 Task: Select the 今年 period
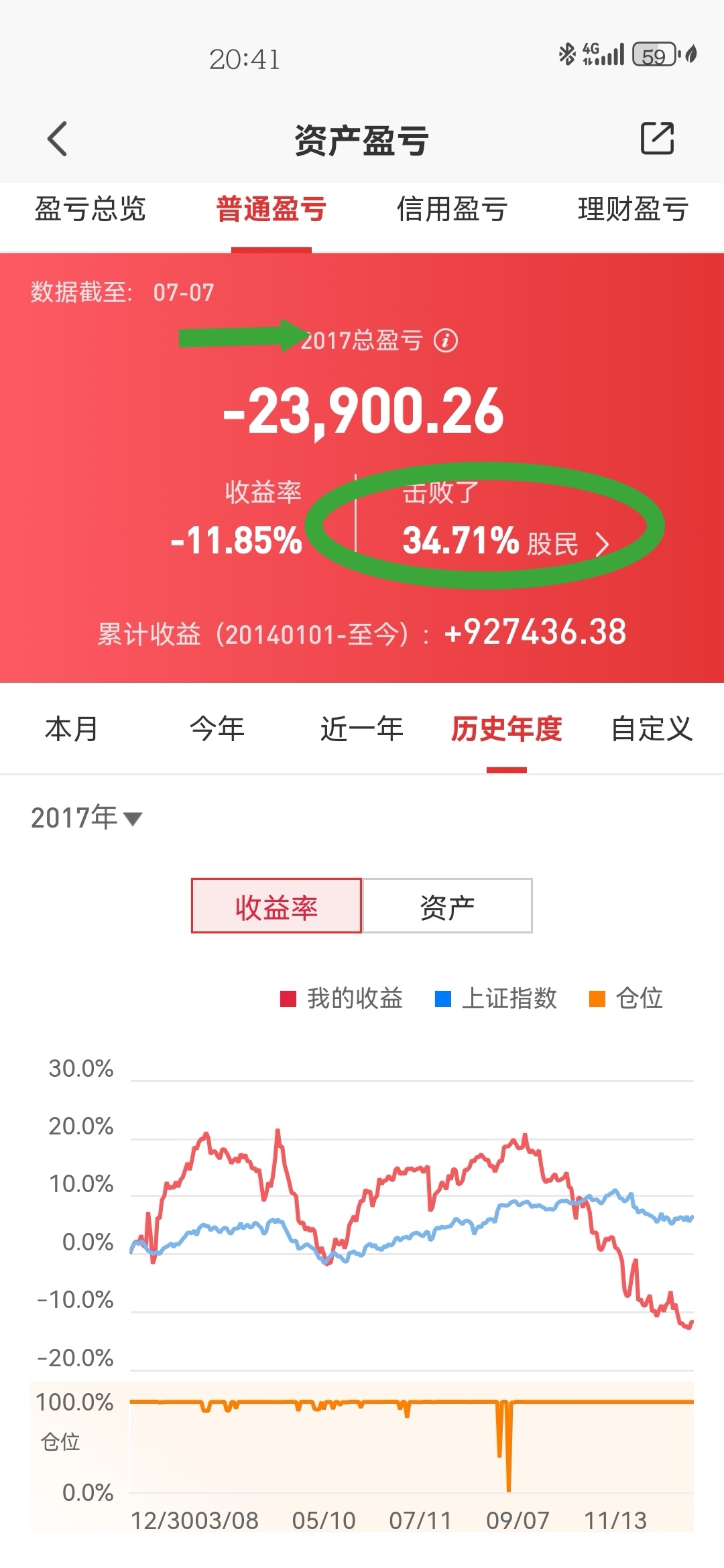217,729
